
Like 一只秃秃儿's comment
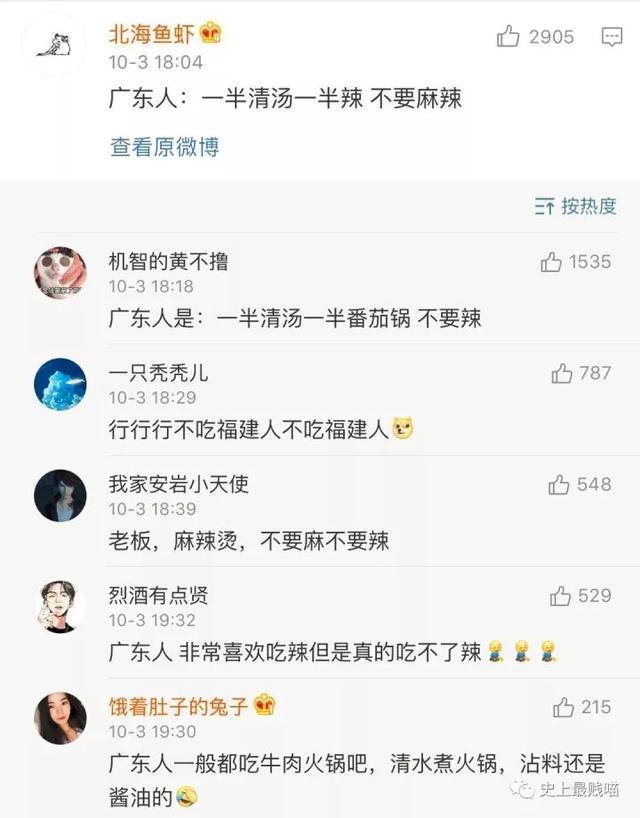click(562, 373)
